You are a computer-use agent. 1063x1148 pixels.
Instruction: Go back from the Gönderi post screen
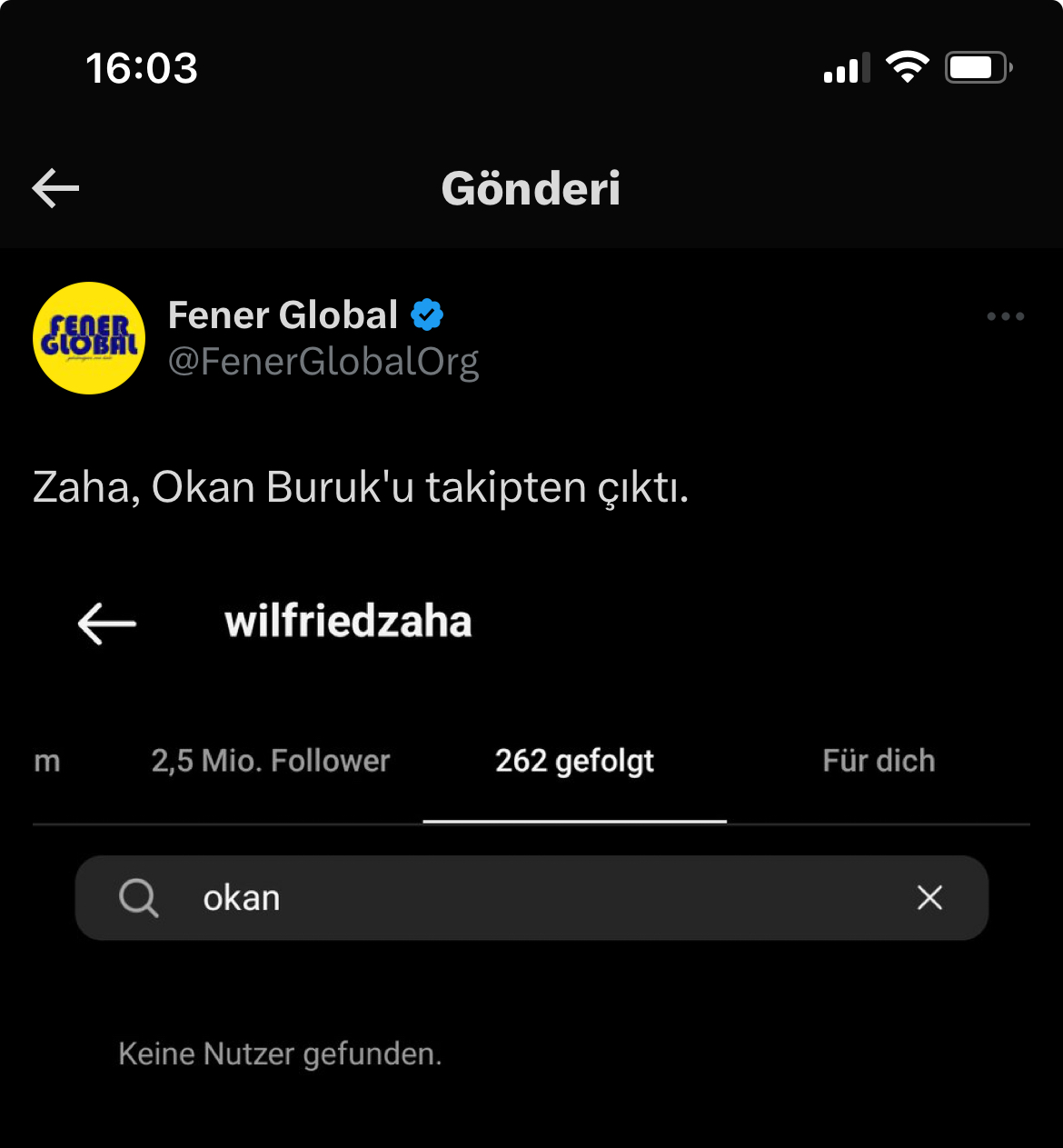click(56, 188)
